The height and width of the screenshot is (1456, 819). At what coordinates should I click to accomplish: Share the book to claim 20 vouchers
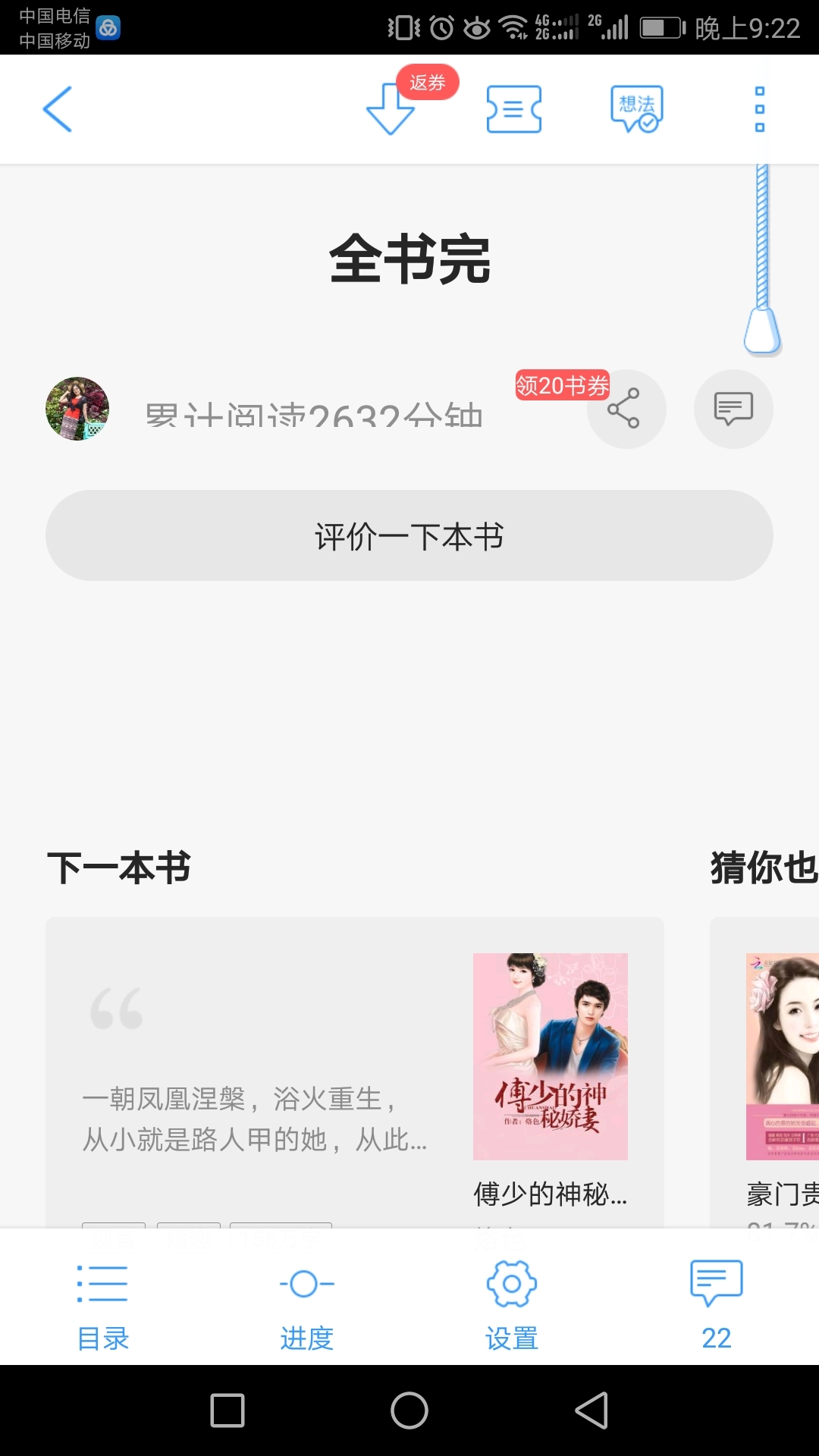tap(626, 409)
